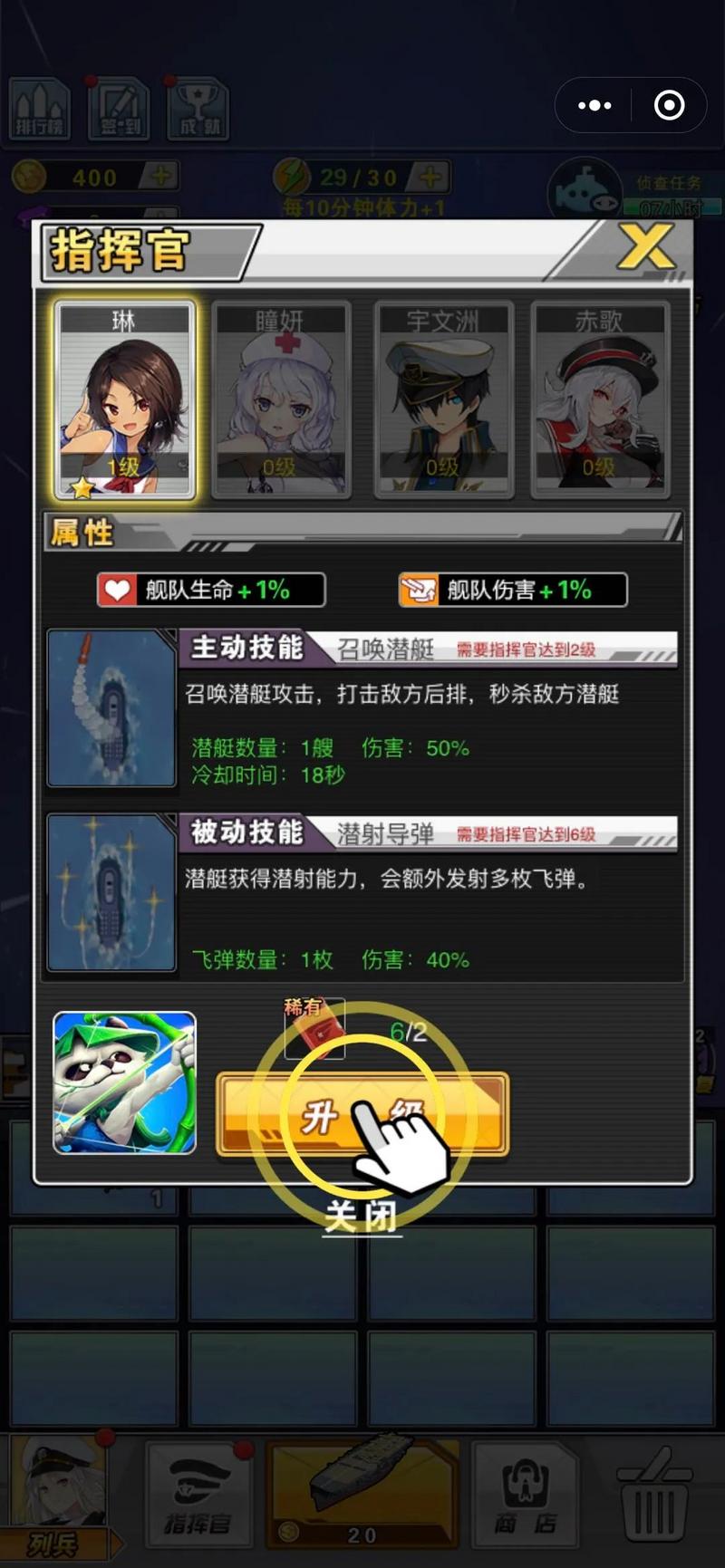The height and width of the screenshot is (1568, 725).
Task: Select commander 宇文洲
Action: coord(443,400)
